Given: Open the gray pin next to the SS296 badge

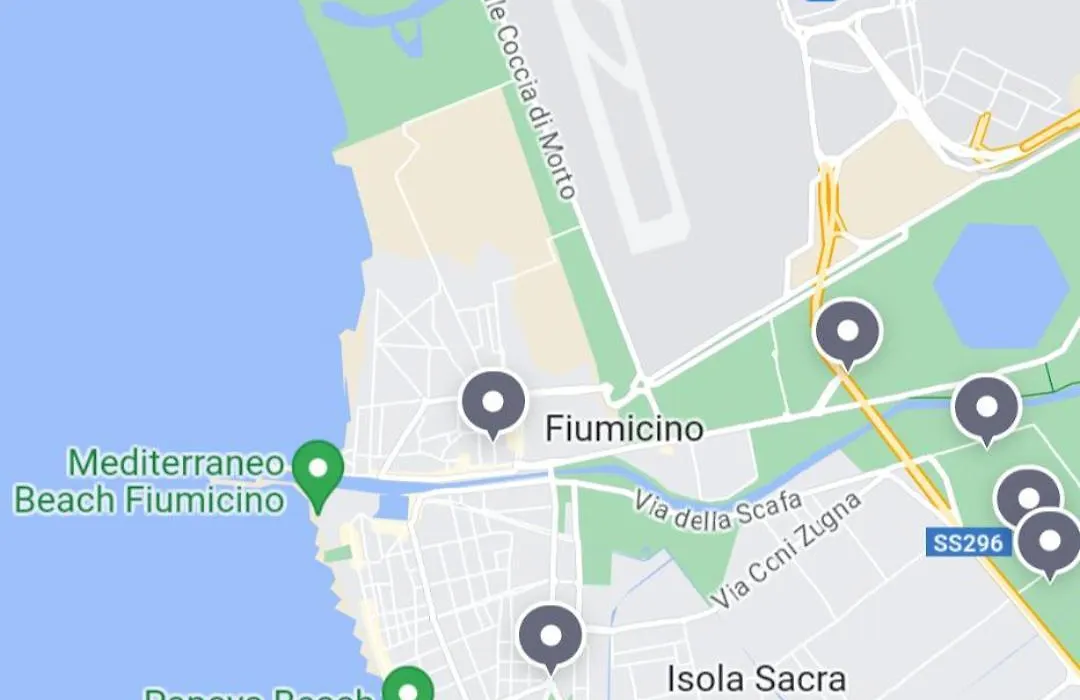Looking at the screenshot, I should pos(1049,541).
